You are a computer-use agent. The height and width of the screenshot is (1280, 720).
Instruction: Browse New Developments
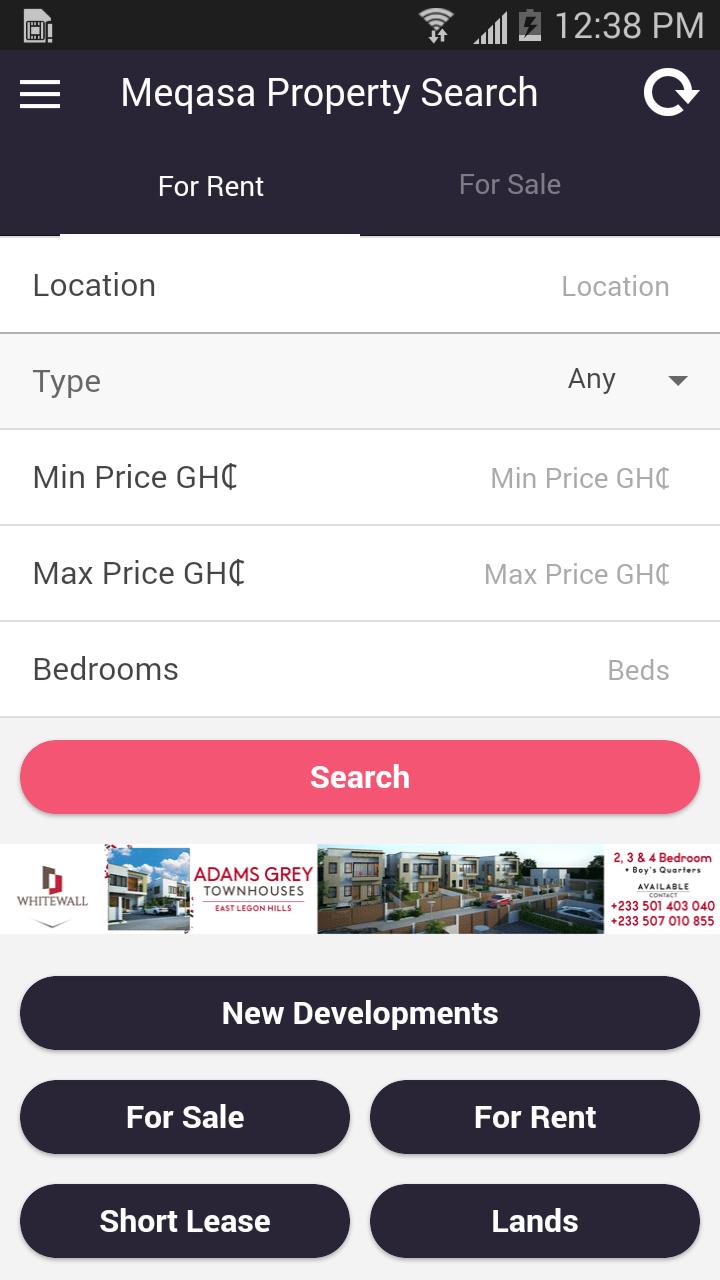coord(360,1013)
